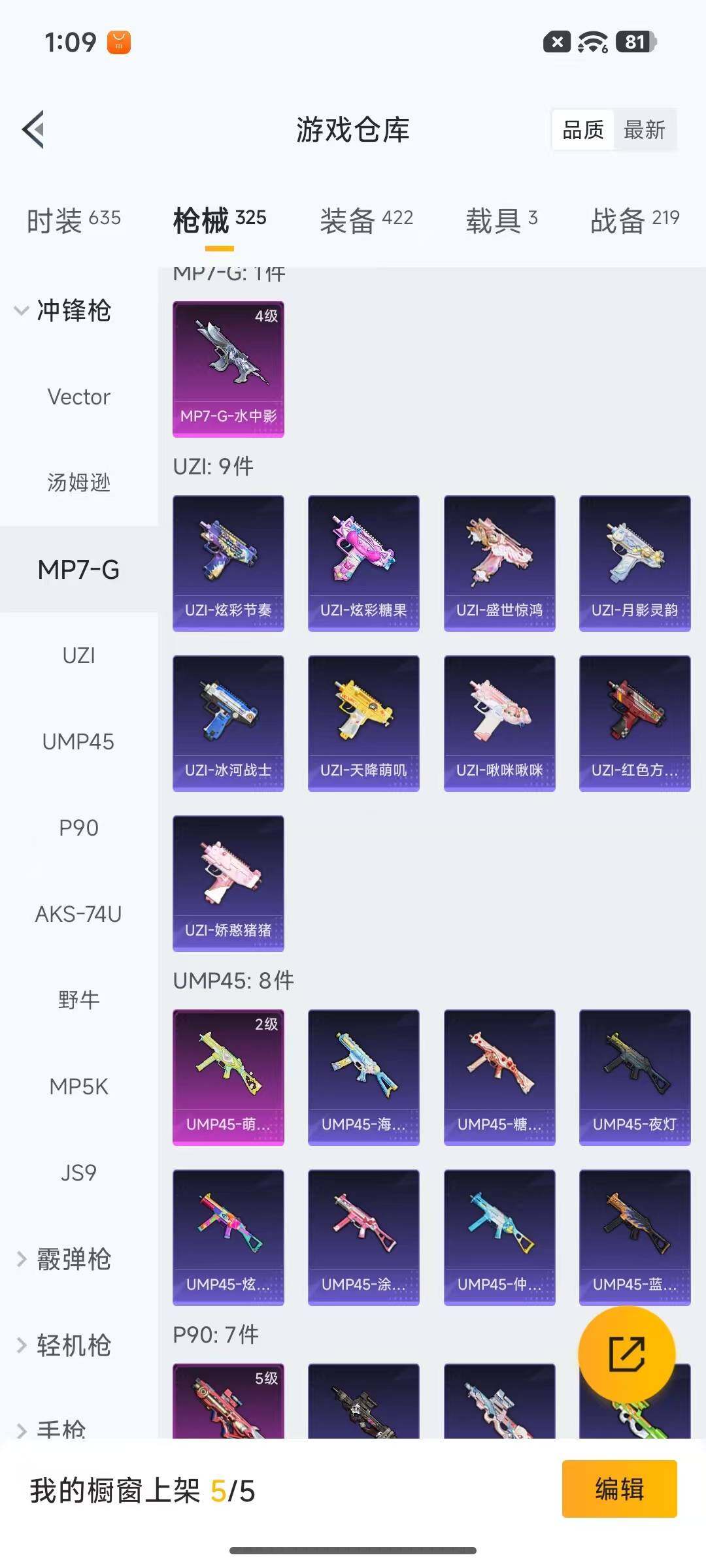The width and height of the screenshot is (706, 1568).
Task: Open the 载具 tab
Action: [x=501, y=220]
